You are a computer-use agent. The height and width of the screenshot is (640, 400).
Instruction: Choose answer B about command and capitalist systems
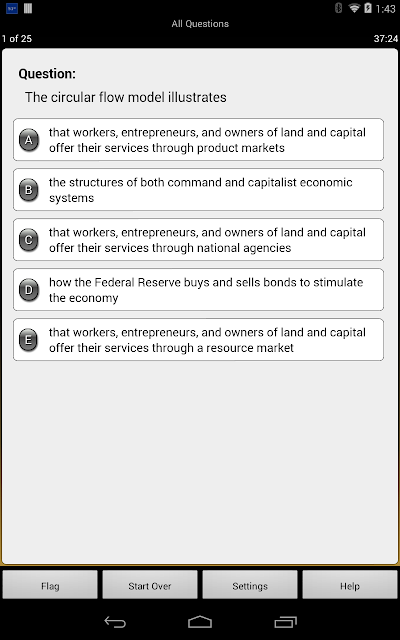[198, 190]
